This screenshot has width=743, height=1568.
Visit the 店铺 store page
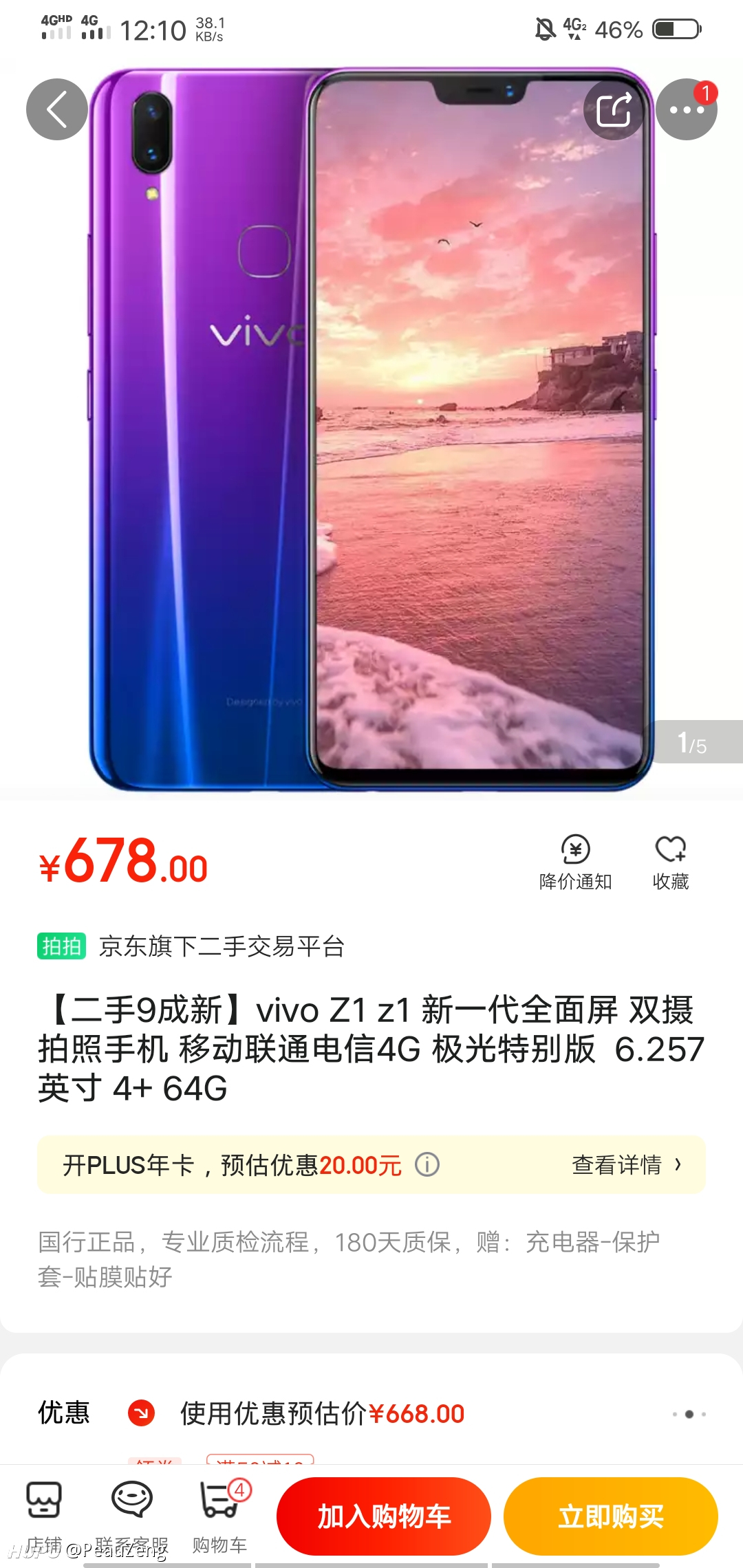[x=45, y=1517]
